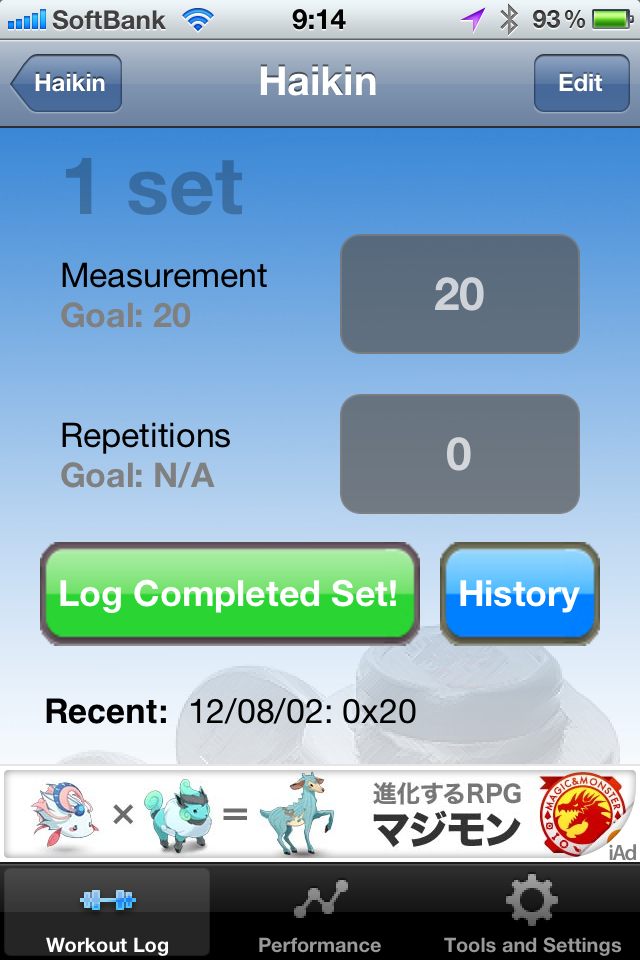The width and height of the screenshot is (640, 960).
Task: Select the Workout Log tab
Action: (107, 914)
